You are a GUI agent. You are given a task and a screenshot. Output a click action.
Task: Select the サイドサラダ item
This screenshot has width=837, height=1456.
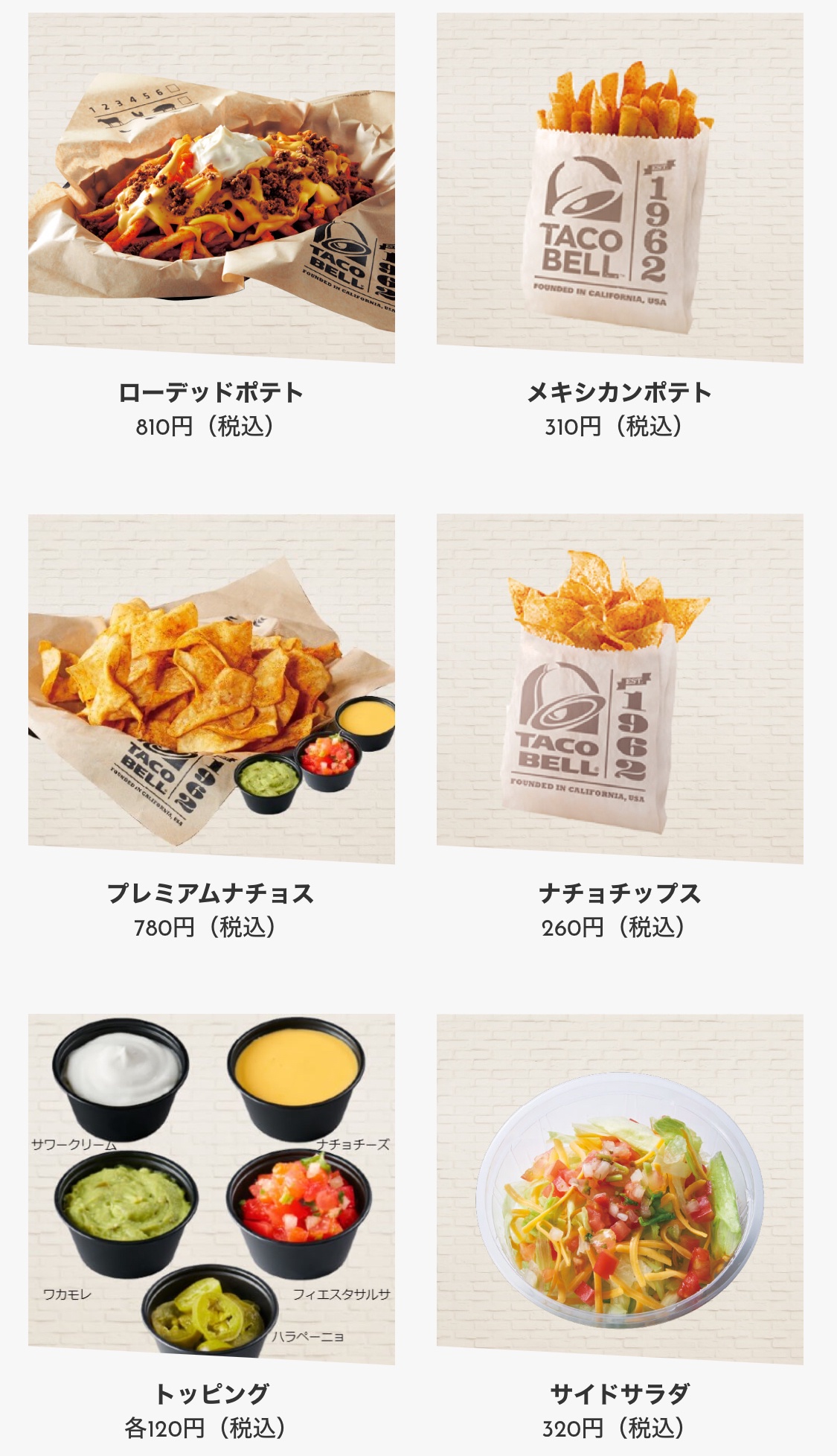click(x=620, y=1189)
